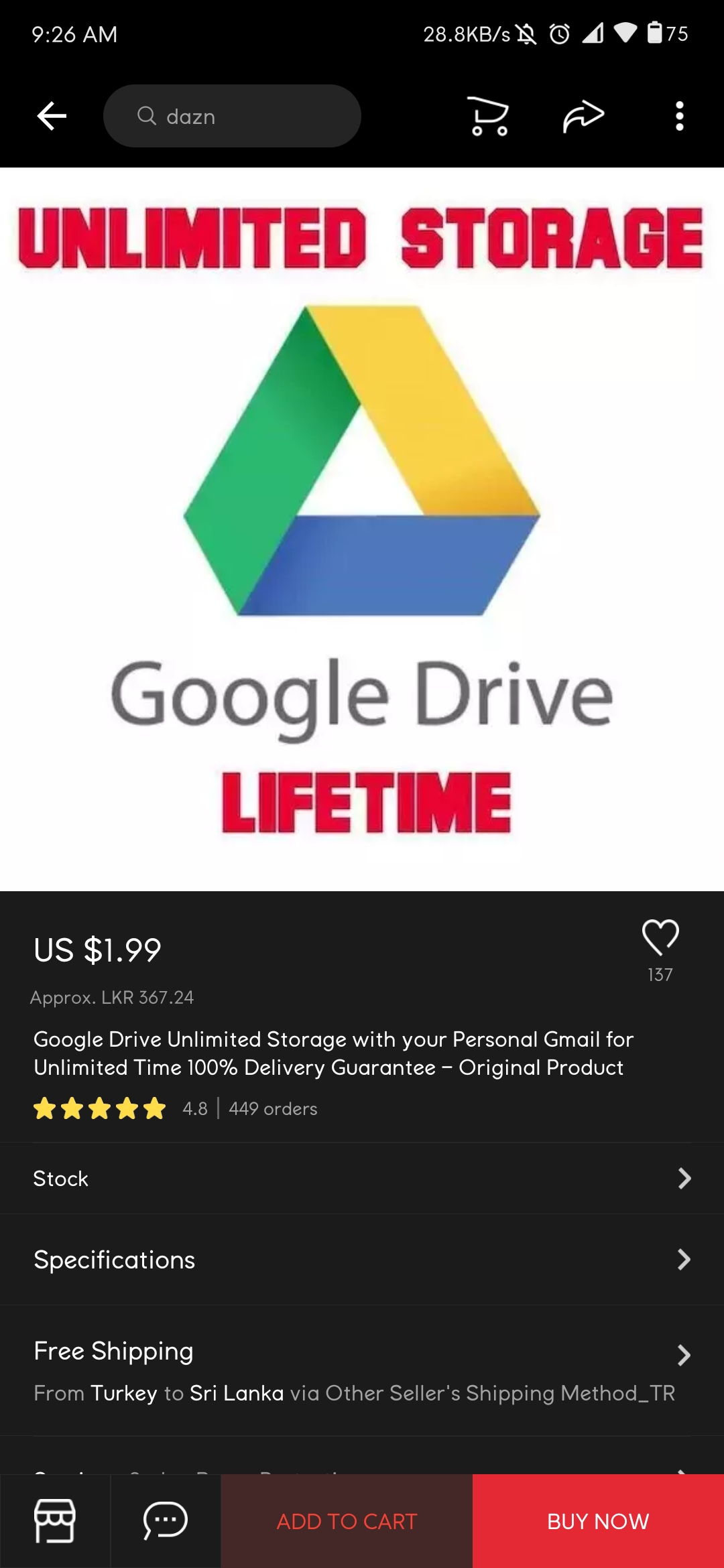Open the shopping cart

(487, 116)
